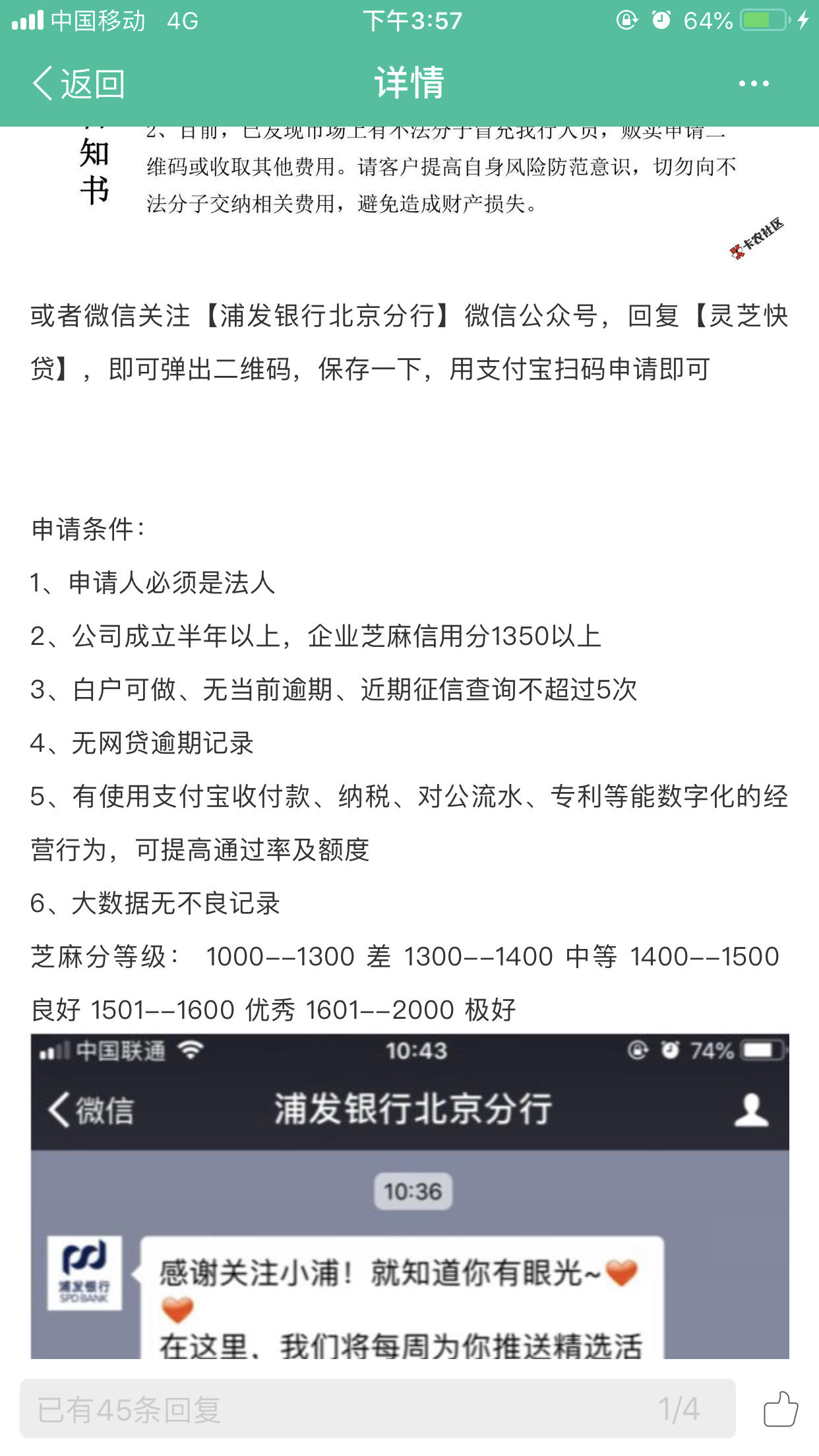Tap the alarm clock icon in the status bar

pos(663,20)
